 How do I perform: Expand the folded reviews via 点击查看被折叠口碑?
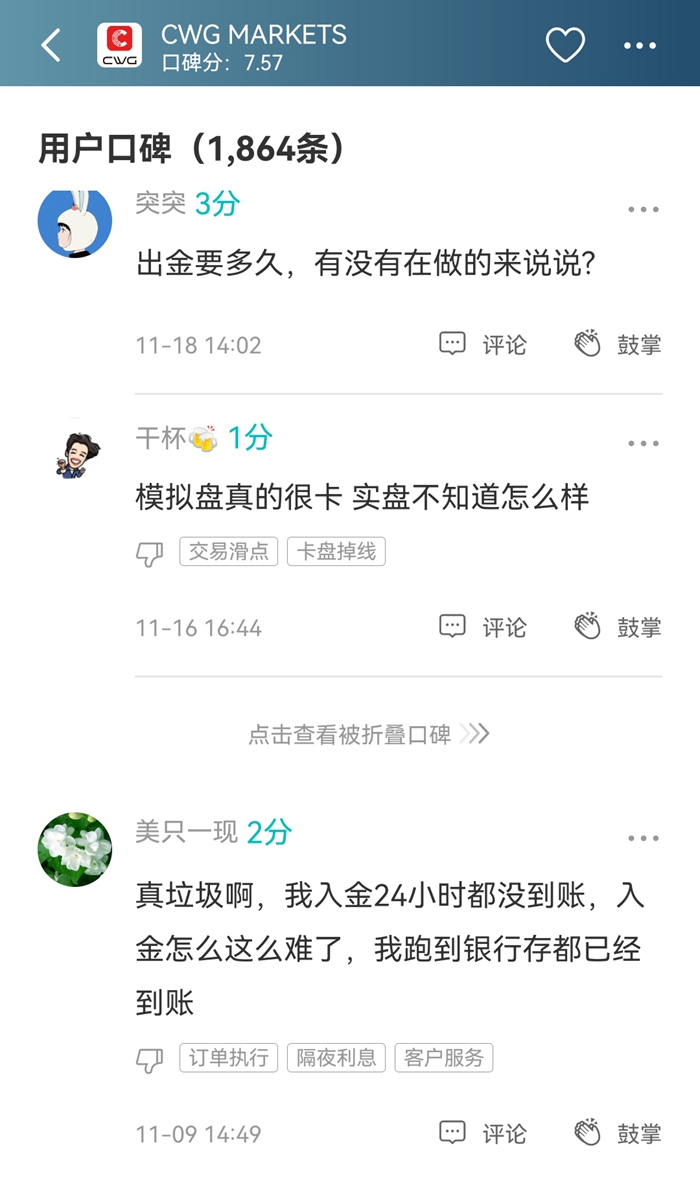[368, 735]
